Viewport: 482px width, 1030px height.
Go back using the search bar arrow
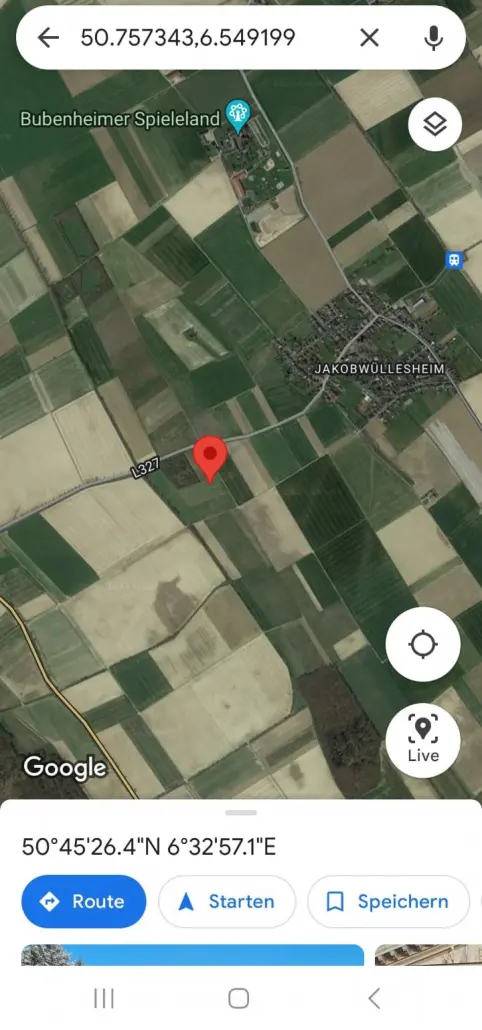tap(48, 38)
